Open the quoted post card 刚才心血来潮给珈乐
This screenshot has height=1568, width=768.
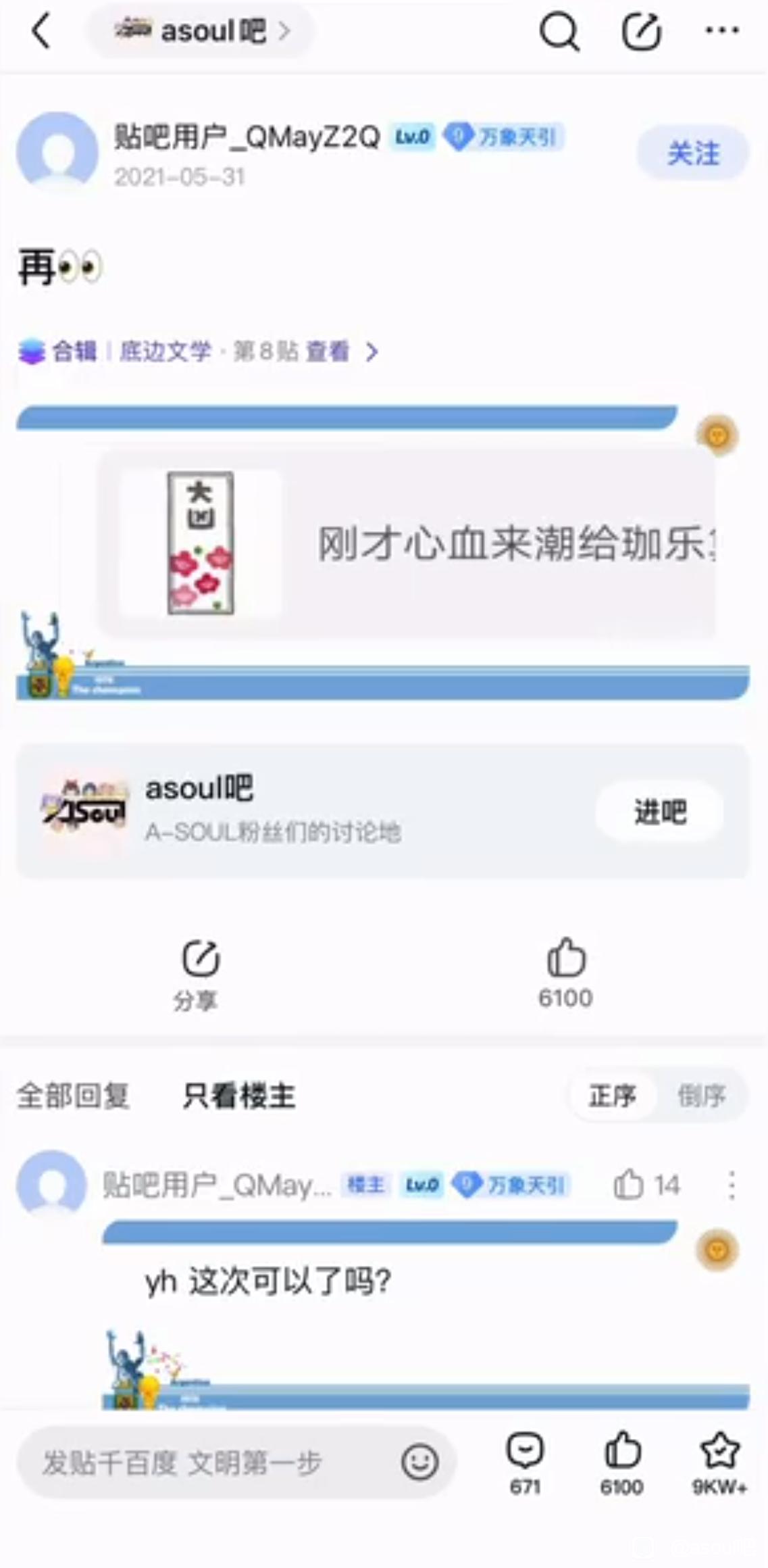[x=407, y=543]
